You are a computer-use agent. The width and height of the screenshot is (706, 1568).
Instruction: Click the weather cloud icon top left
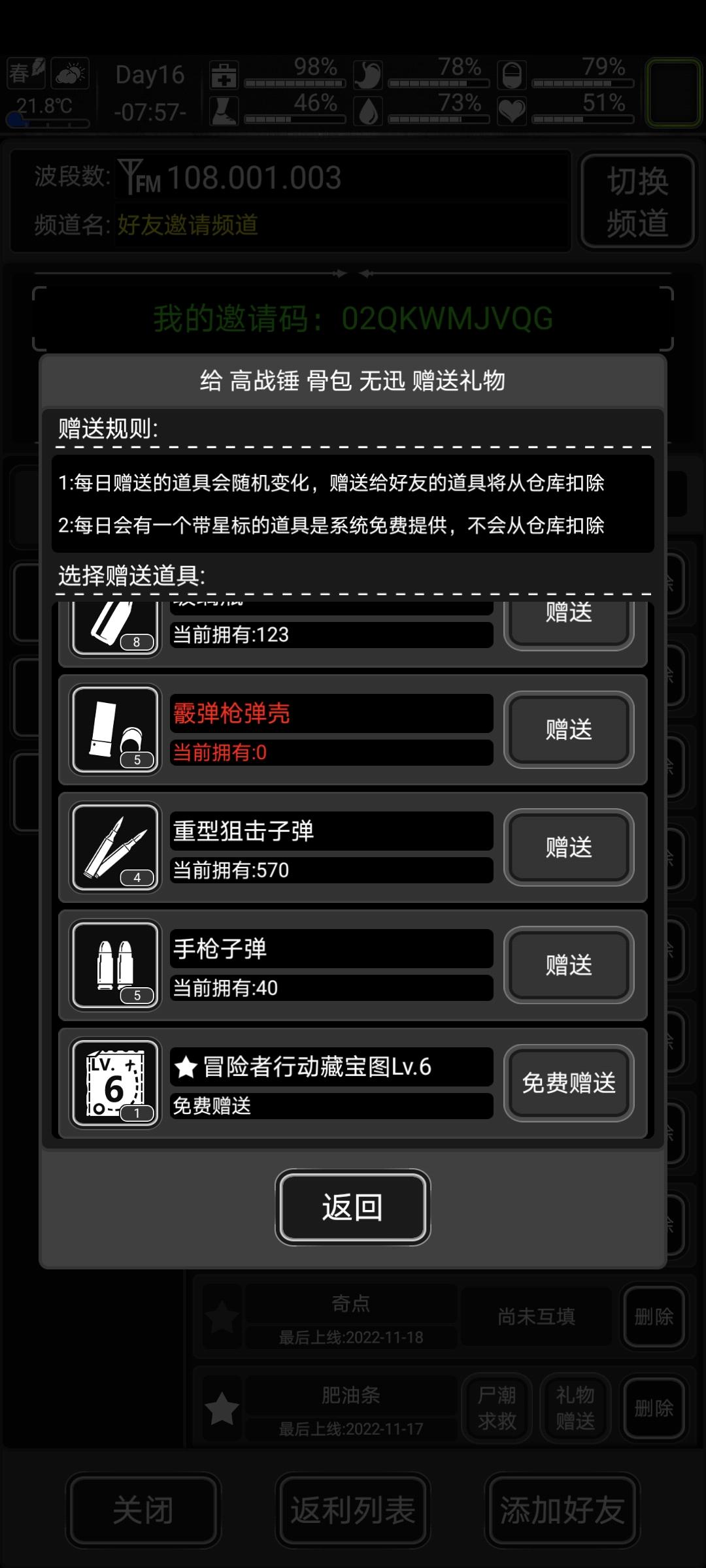[70, 74]
